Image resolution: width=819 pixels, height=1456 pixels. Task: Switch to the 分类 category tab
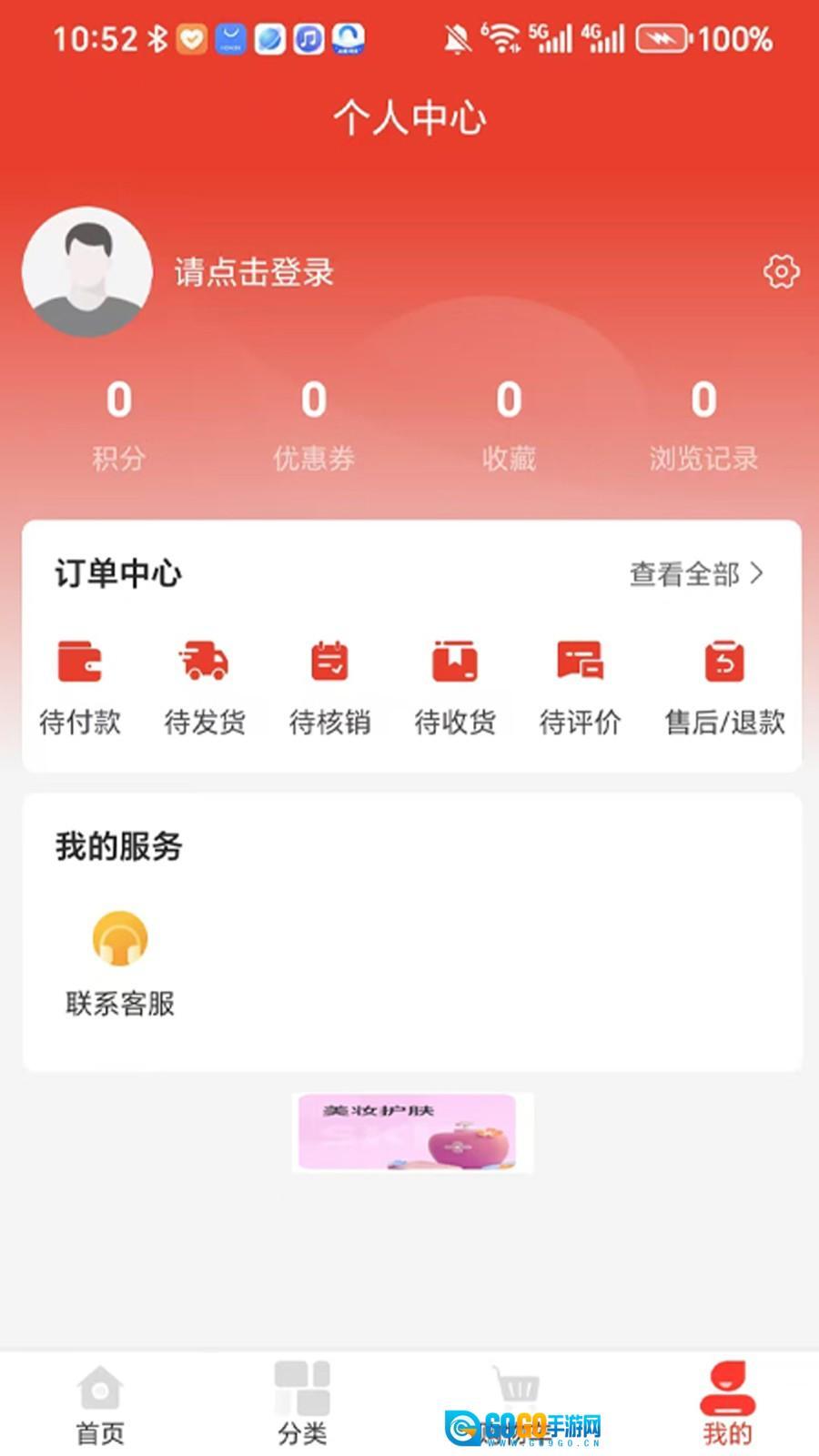pos(303,1401)
